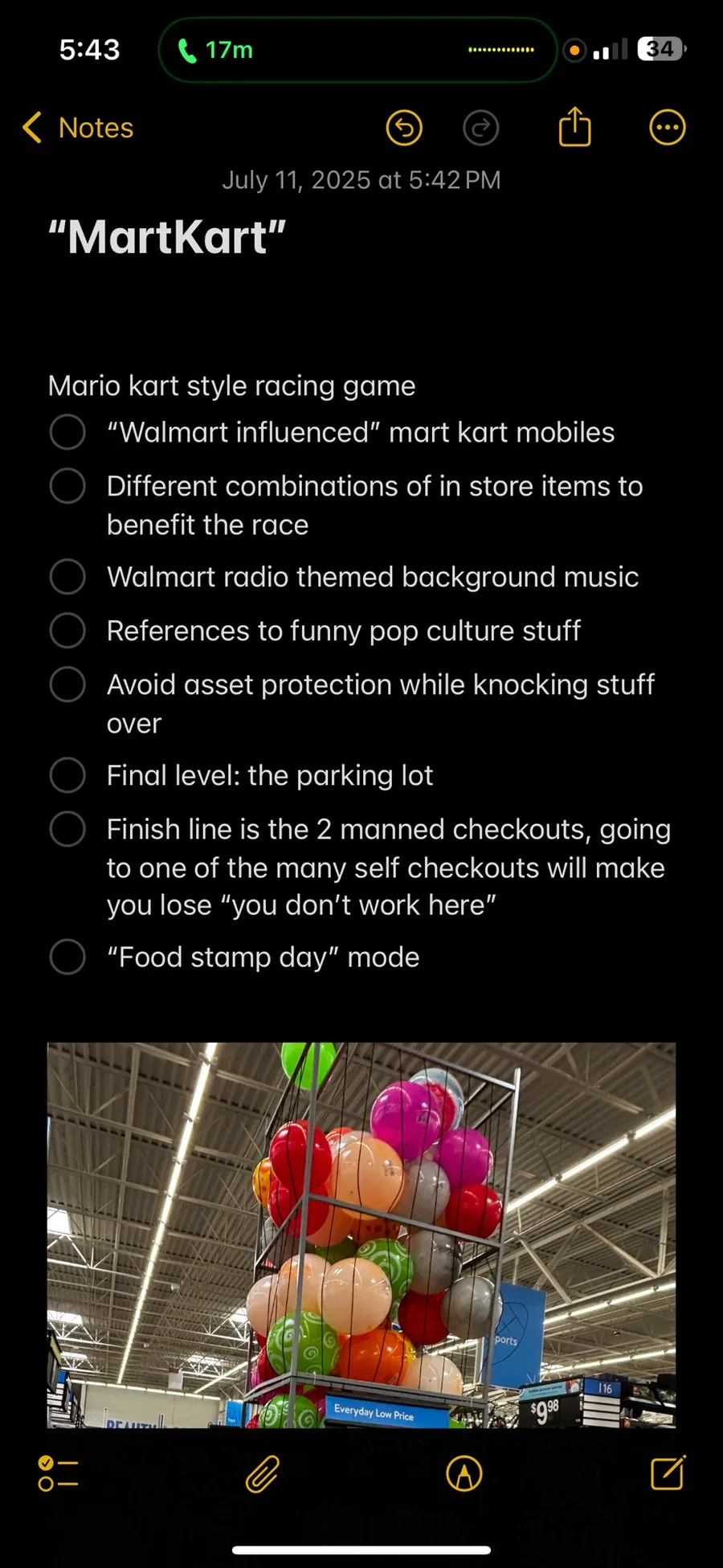Open the more options menu
Image resolution: width=723 pixels, height=1568 pixels.
pyautogui.click(x=668, y=128)
